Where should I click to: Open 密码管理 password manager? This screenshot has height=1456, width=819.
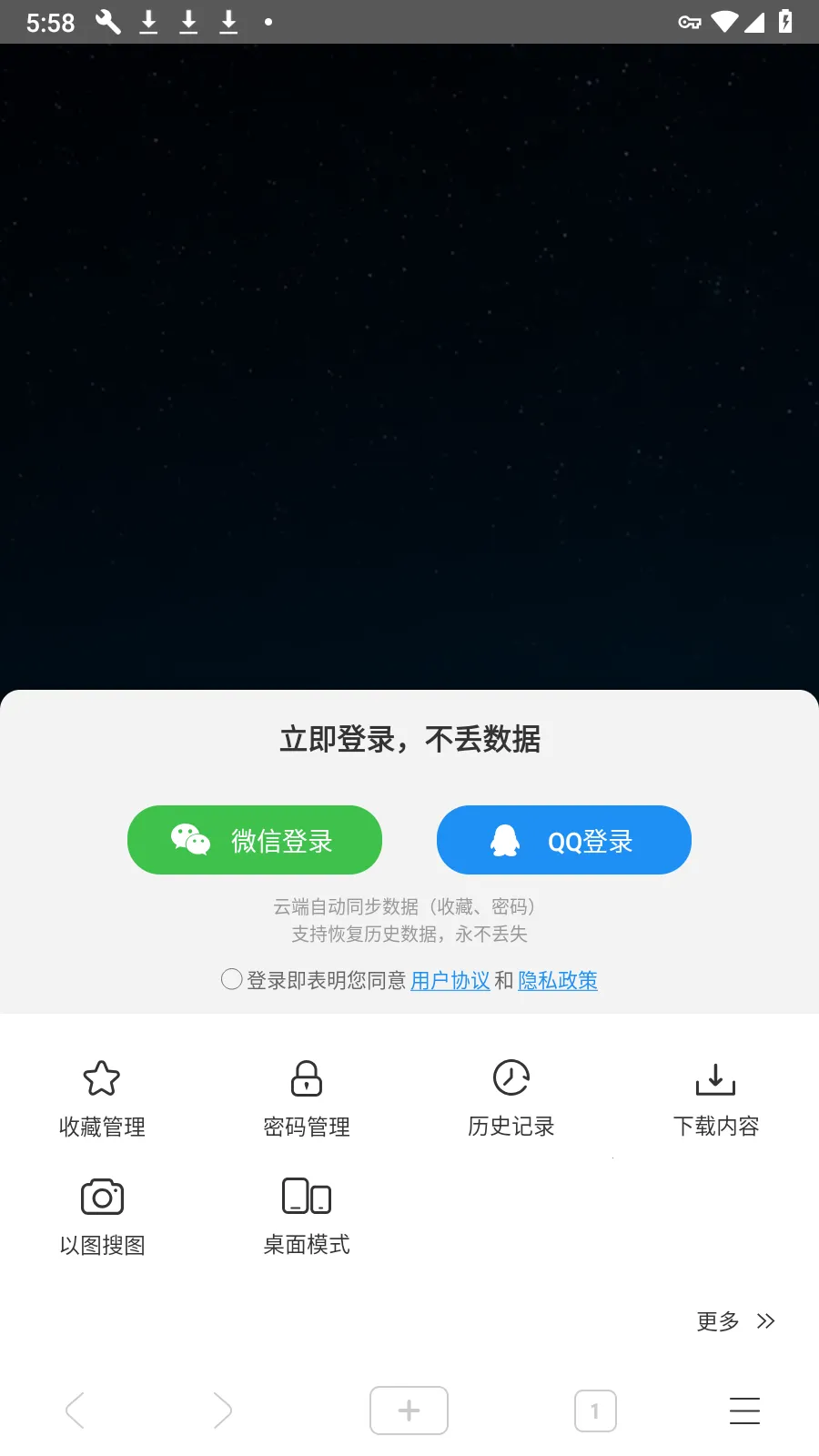tap(306, 1097)
